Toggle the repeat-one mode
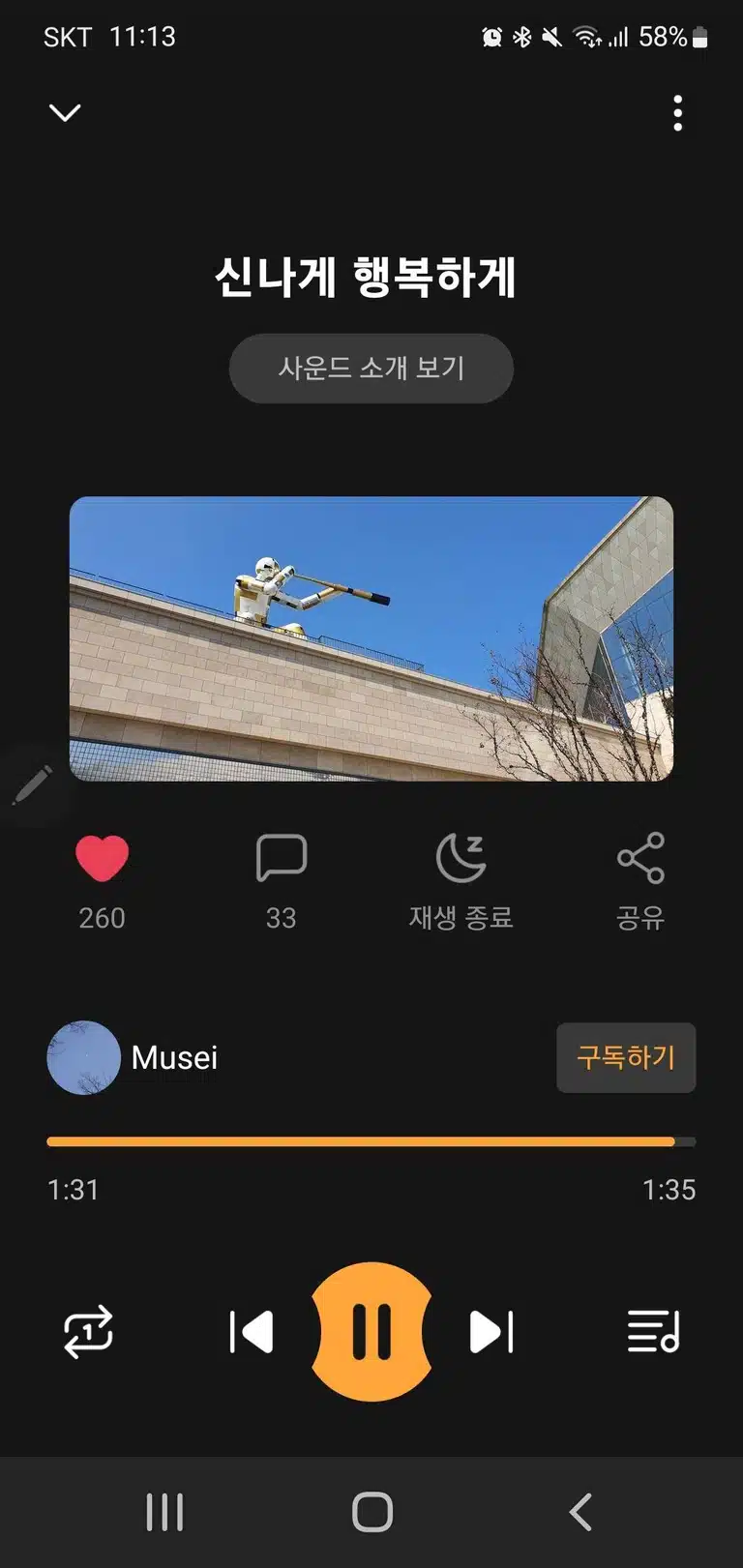Screen dimensions: 743x1568 (88, 1332)
